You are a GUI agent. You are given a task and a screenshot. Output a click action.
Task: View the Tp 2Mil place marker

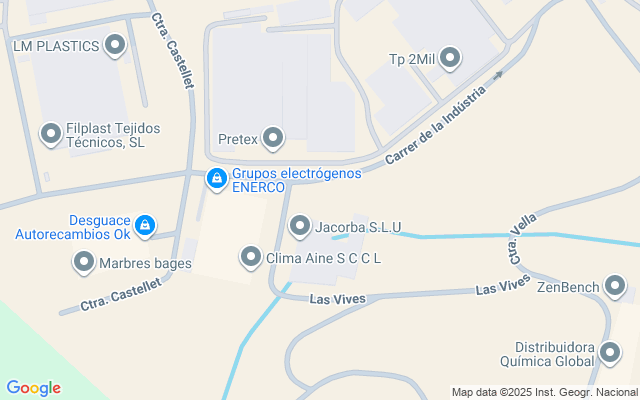pyautogui.click(x=450, y=59)
